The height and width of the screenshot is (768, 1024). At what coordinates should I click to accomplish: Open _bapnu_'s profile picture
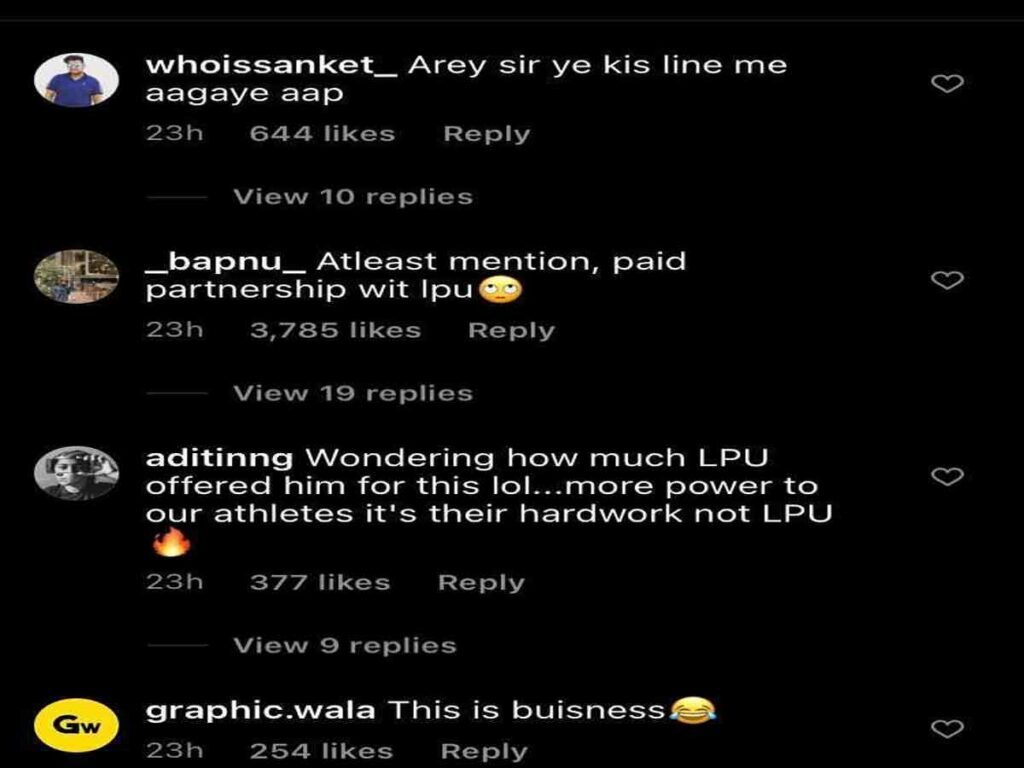click(76, 276)
